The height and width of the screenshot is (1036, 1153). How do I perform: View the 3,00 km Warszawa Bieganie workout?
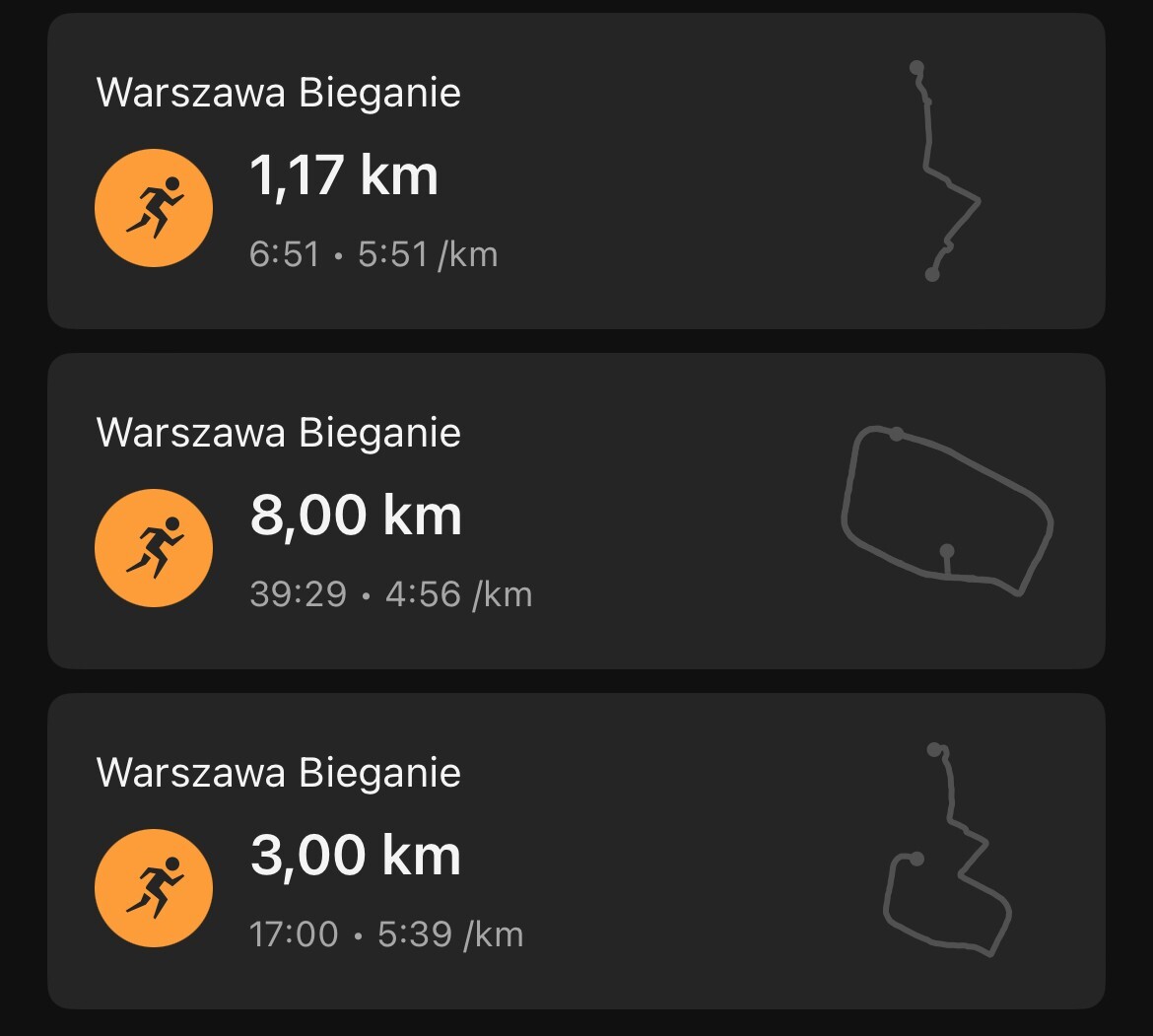[576, 851]
